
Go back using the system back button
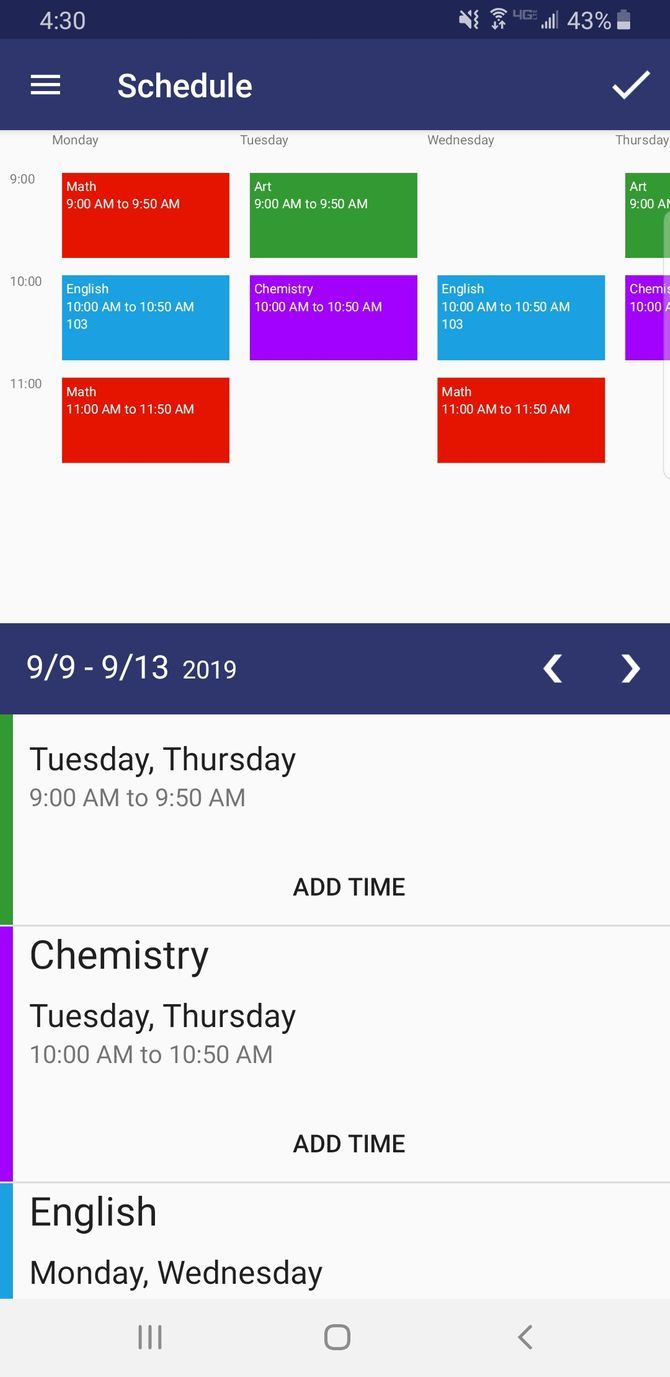tap(525, 1337)
